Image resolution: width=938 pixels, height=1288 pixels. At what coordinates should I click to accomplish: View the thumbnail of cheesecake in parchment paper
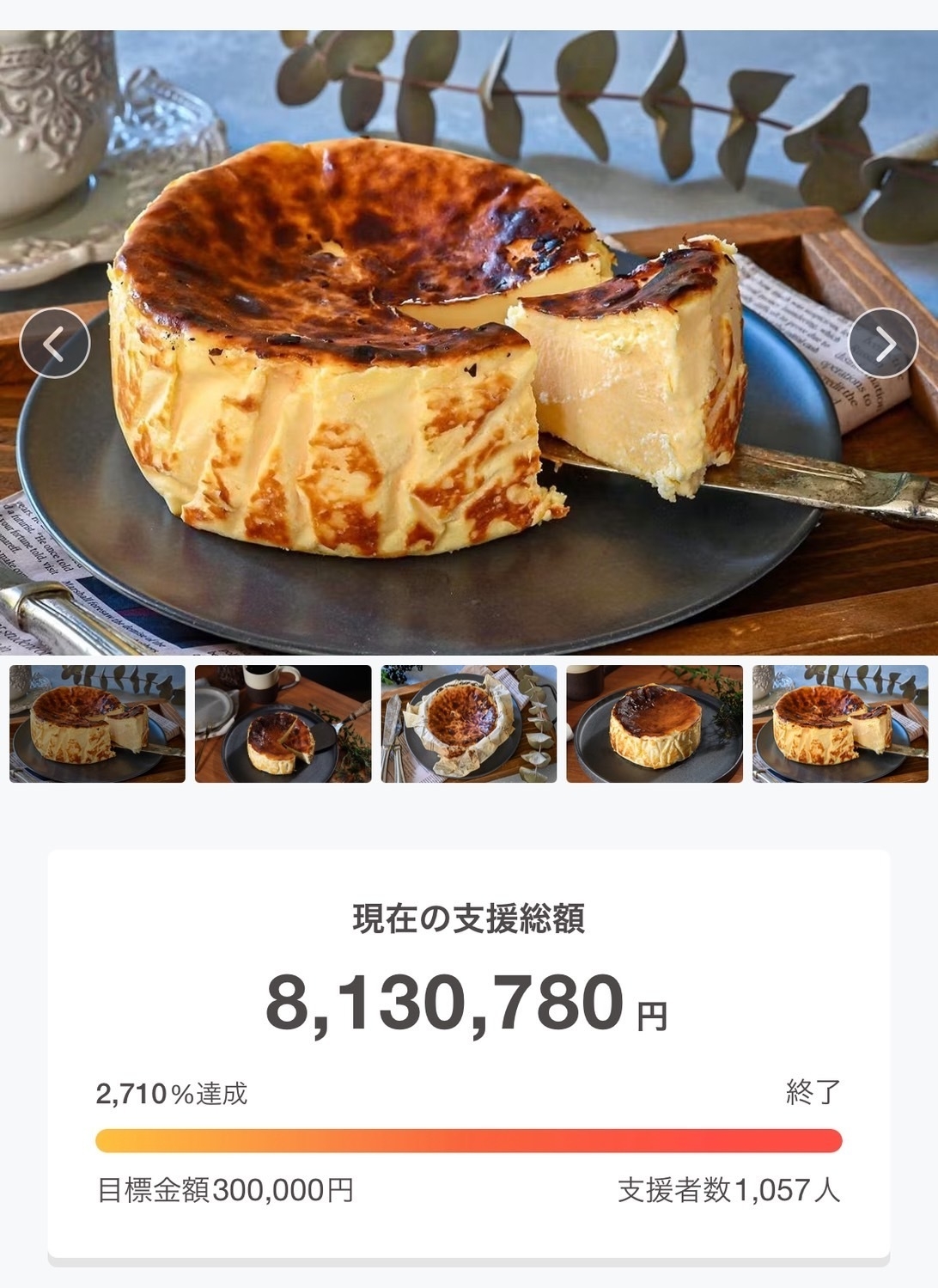coord(468,723)
